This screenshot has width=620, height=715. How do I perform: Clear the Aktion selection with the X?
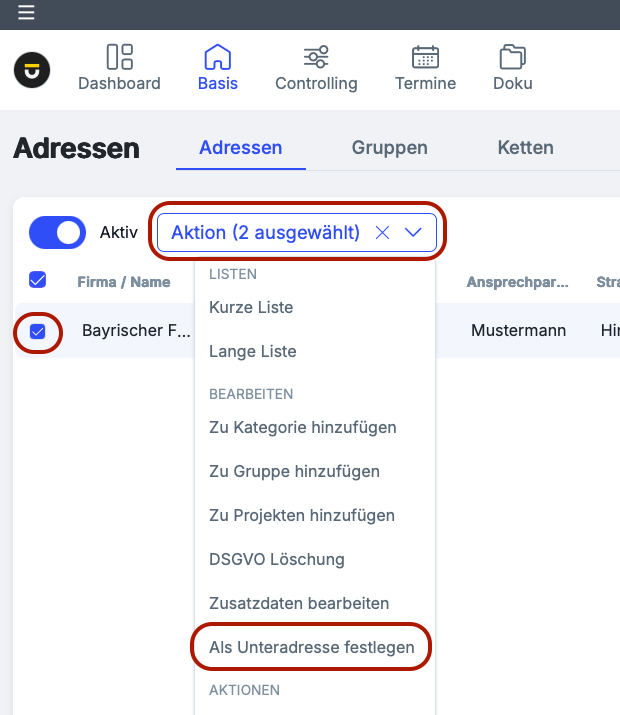(382, 233)
